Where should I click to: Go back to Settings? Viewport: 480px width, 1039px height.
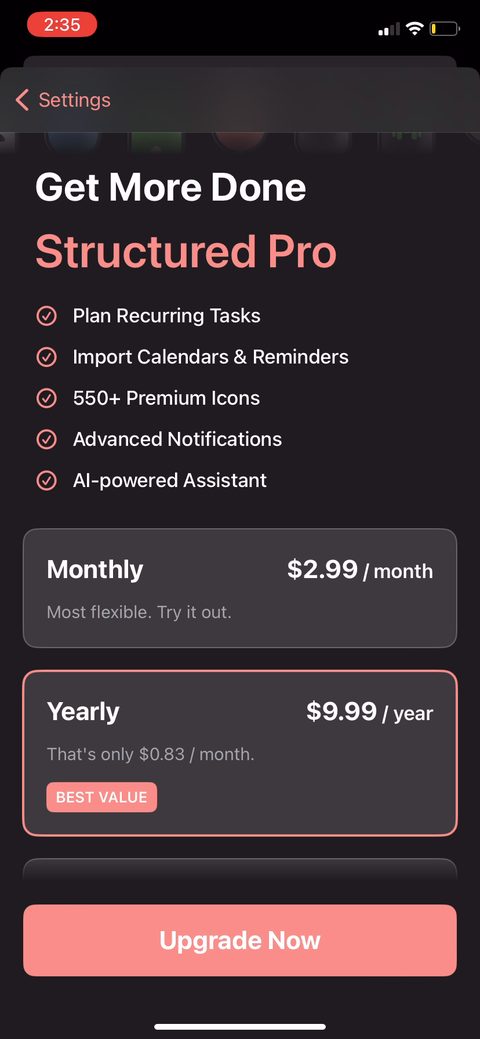coord(63,100)
